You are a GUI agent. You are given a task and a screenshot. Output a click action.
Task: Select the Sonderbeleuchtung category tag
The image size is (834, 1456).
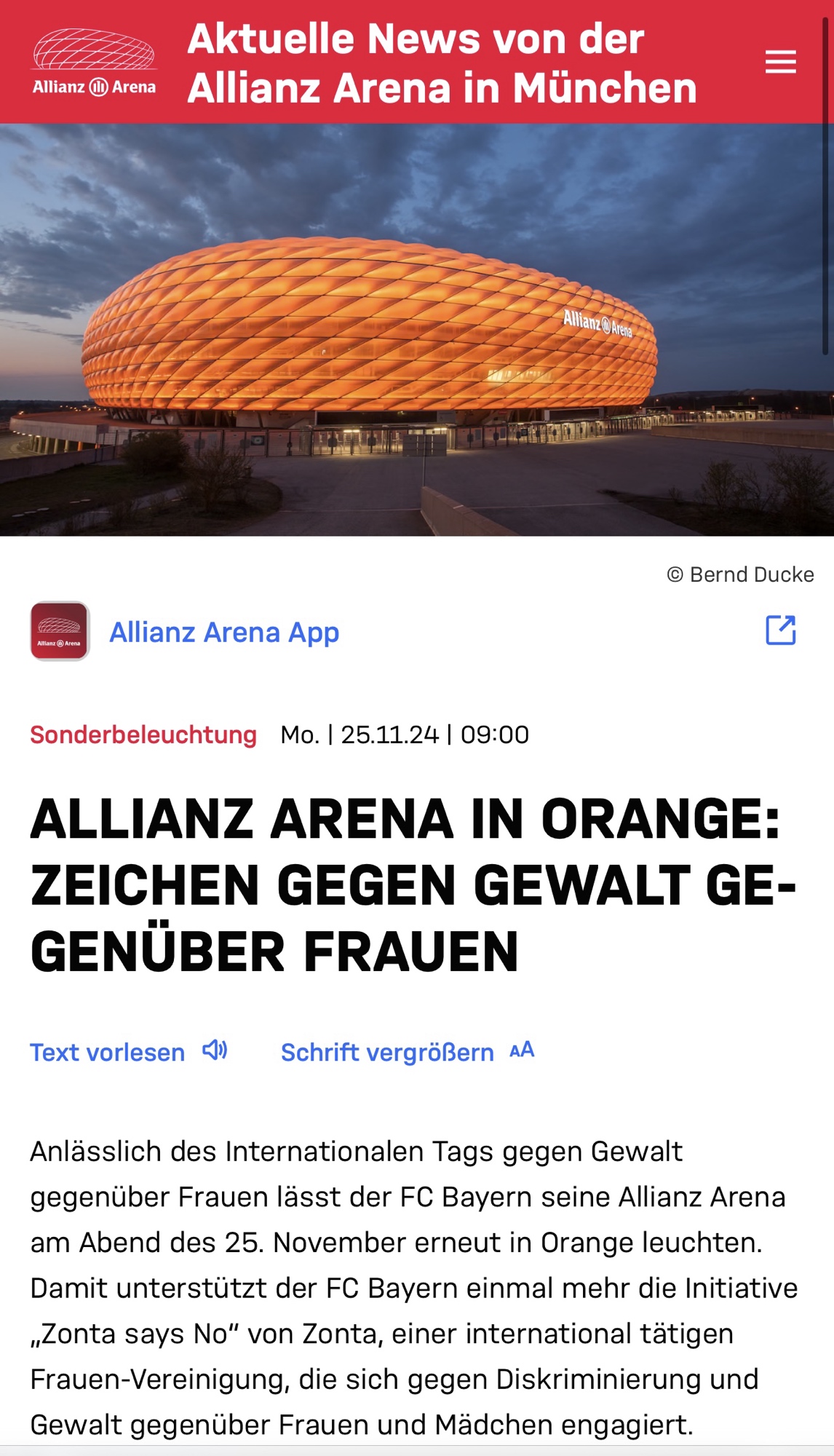pos(143,735)
